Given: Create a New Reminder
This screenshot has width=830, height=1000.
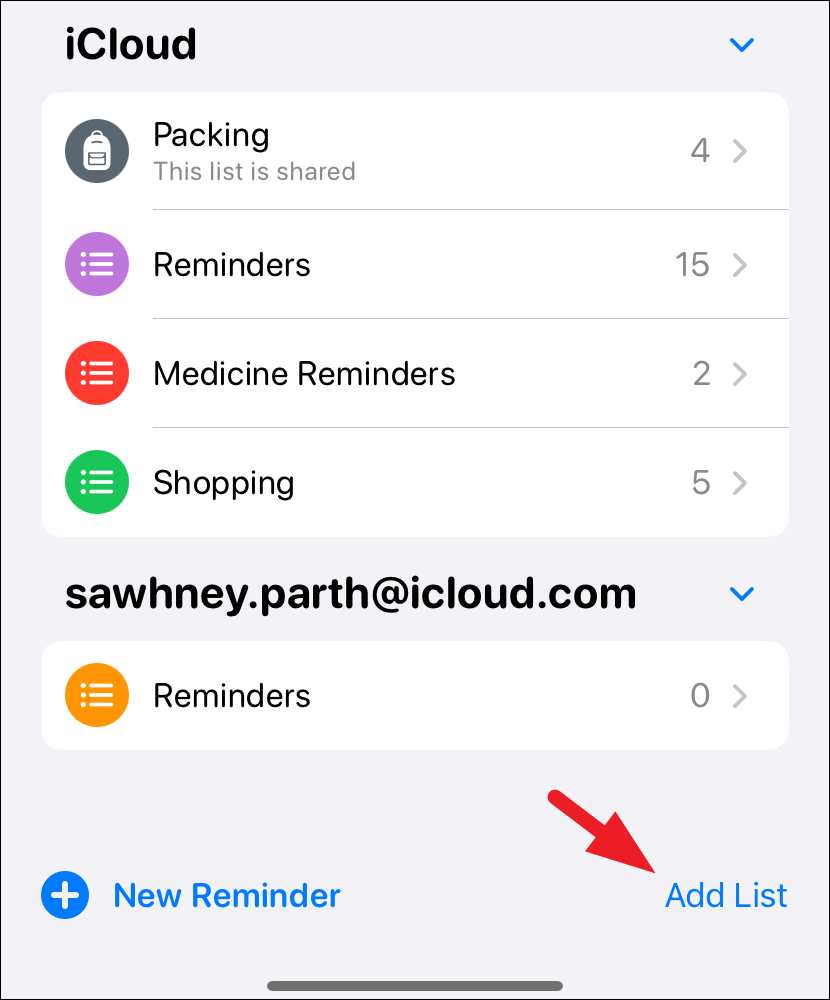Looking at the screenshot, I should [x=192, y=895].
